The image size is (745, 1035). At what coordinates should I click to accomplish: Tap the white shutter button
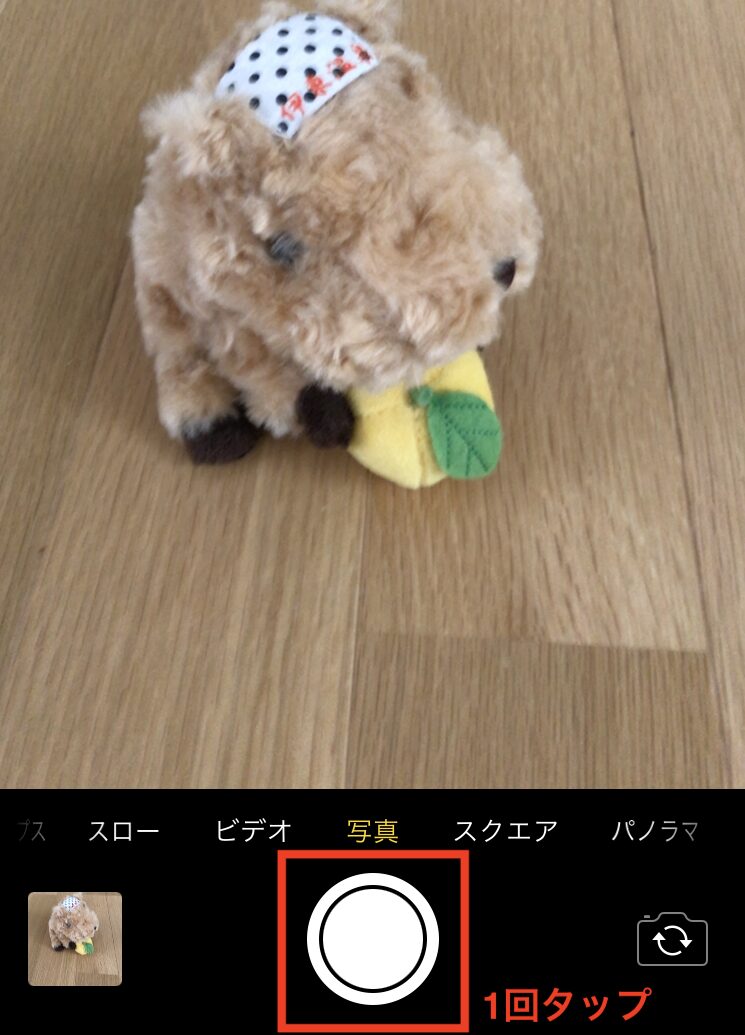click(373, 938)
